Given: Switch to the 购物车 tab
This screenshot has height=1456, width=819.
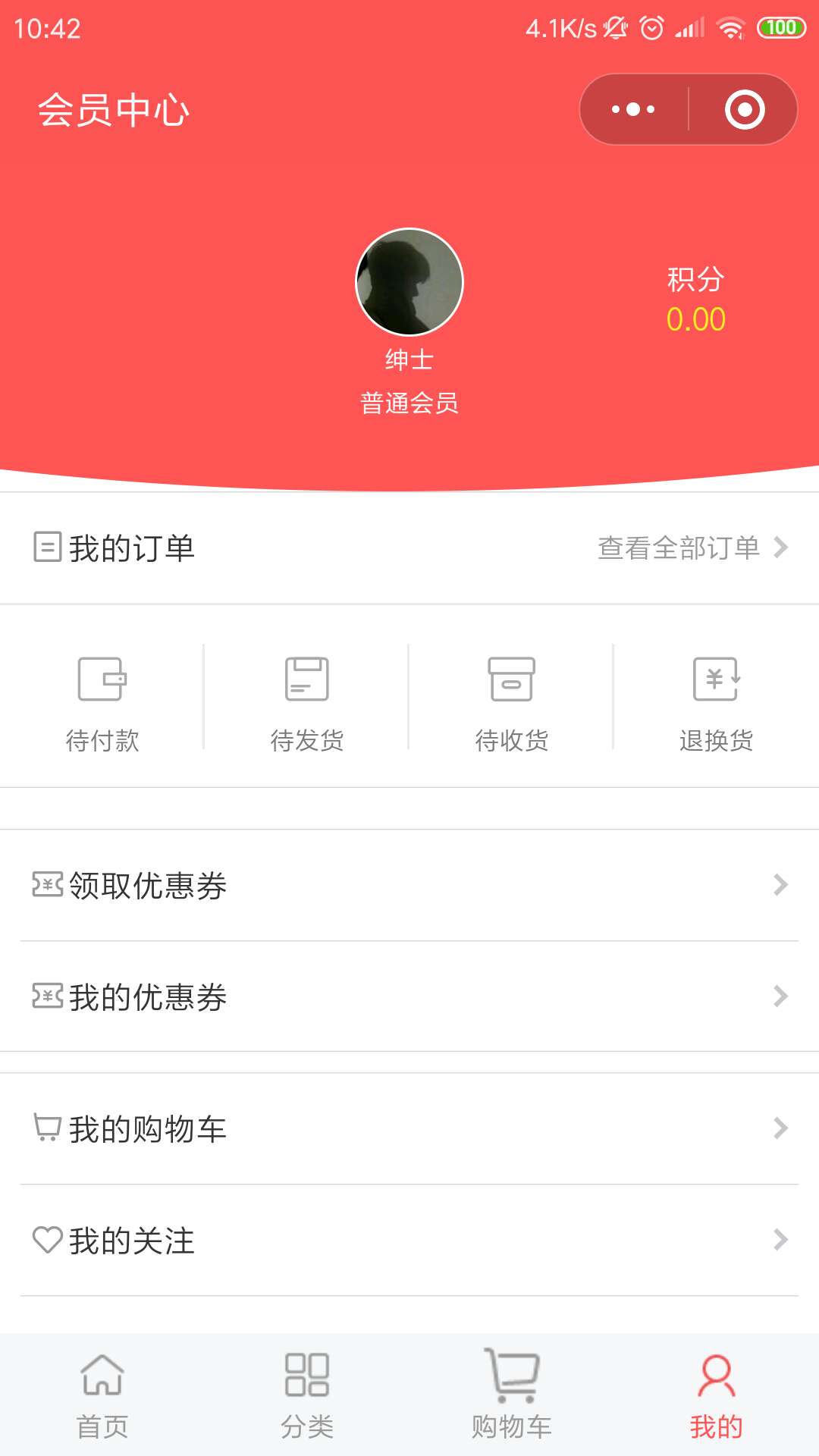Looking at the screenshot, I should 511,1395.
